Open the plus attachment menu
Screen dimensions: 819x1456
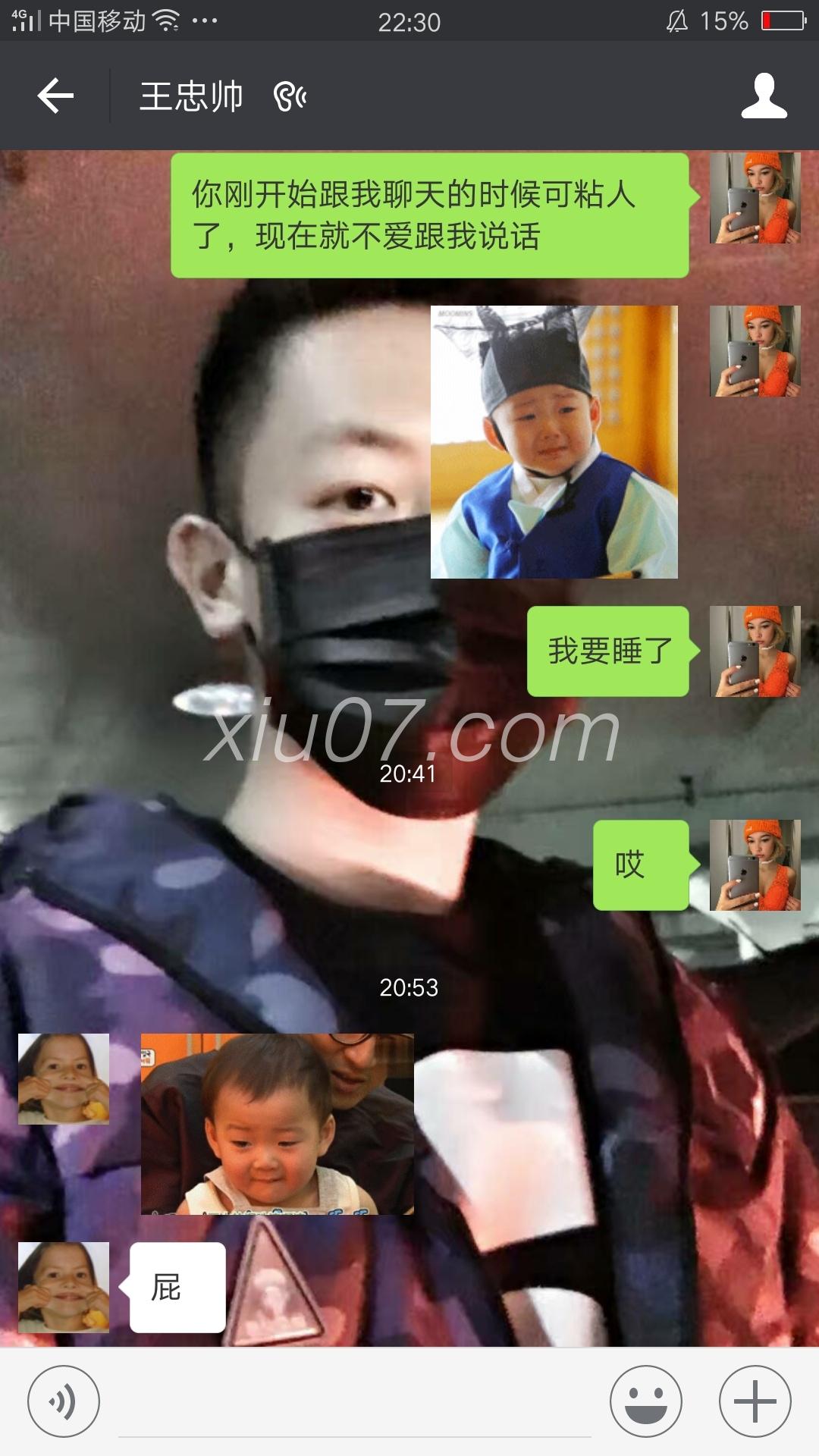(x=755, y=1401)
